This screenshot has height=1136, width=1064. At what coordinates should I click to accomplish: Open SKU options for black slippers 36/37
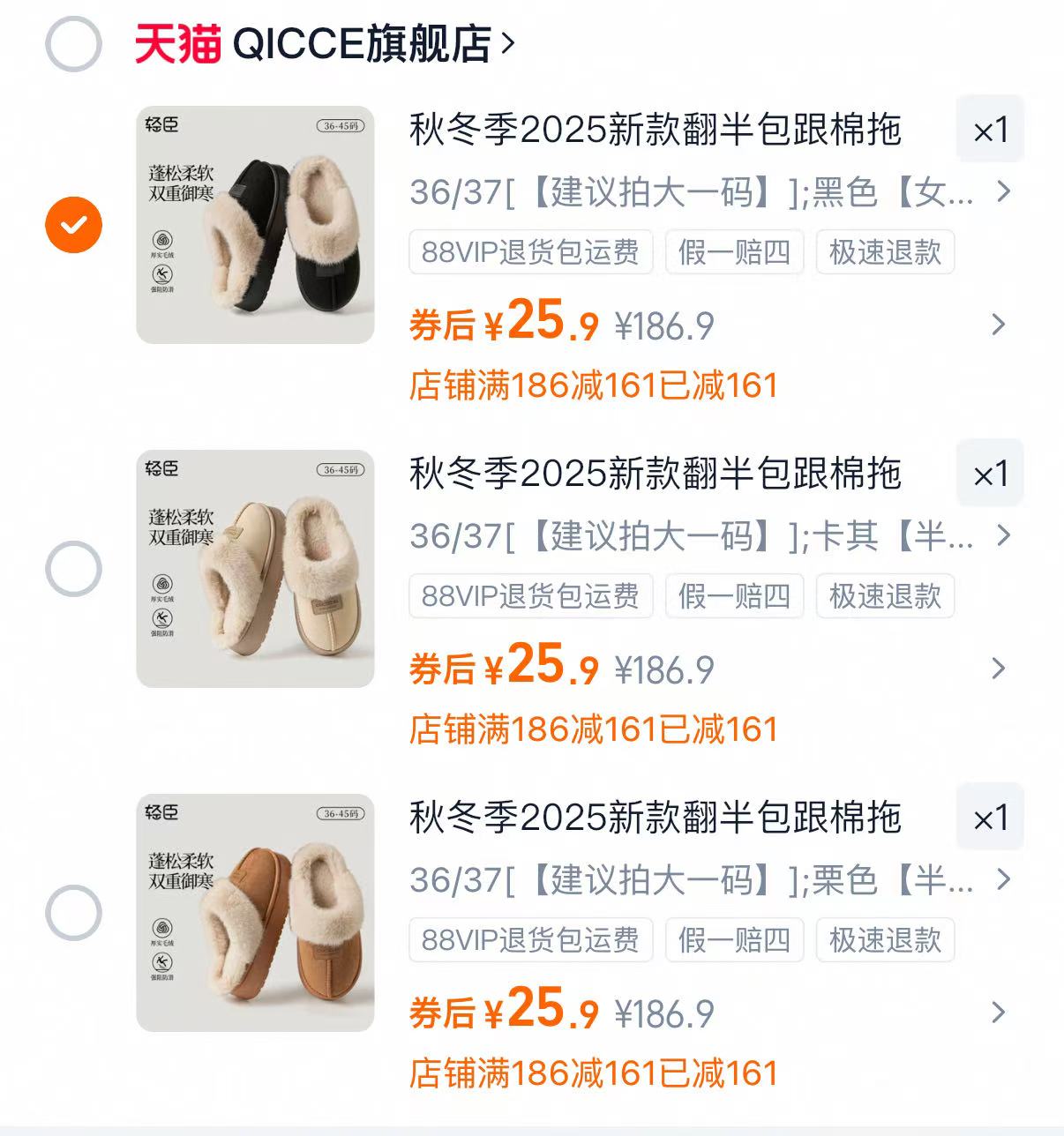[x=697, y=192]
